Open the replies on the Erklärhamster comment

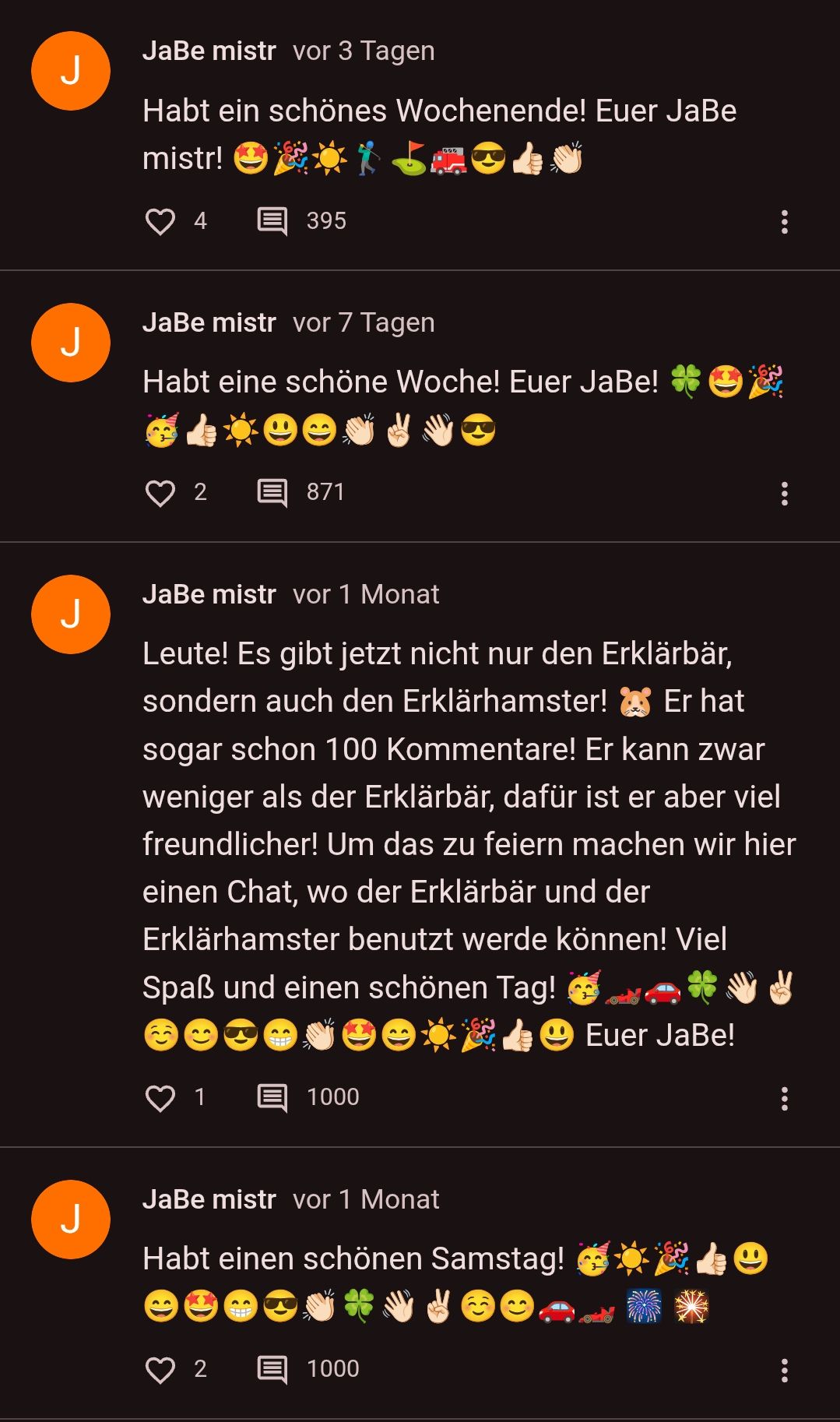coord(272,1098)
